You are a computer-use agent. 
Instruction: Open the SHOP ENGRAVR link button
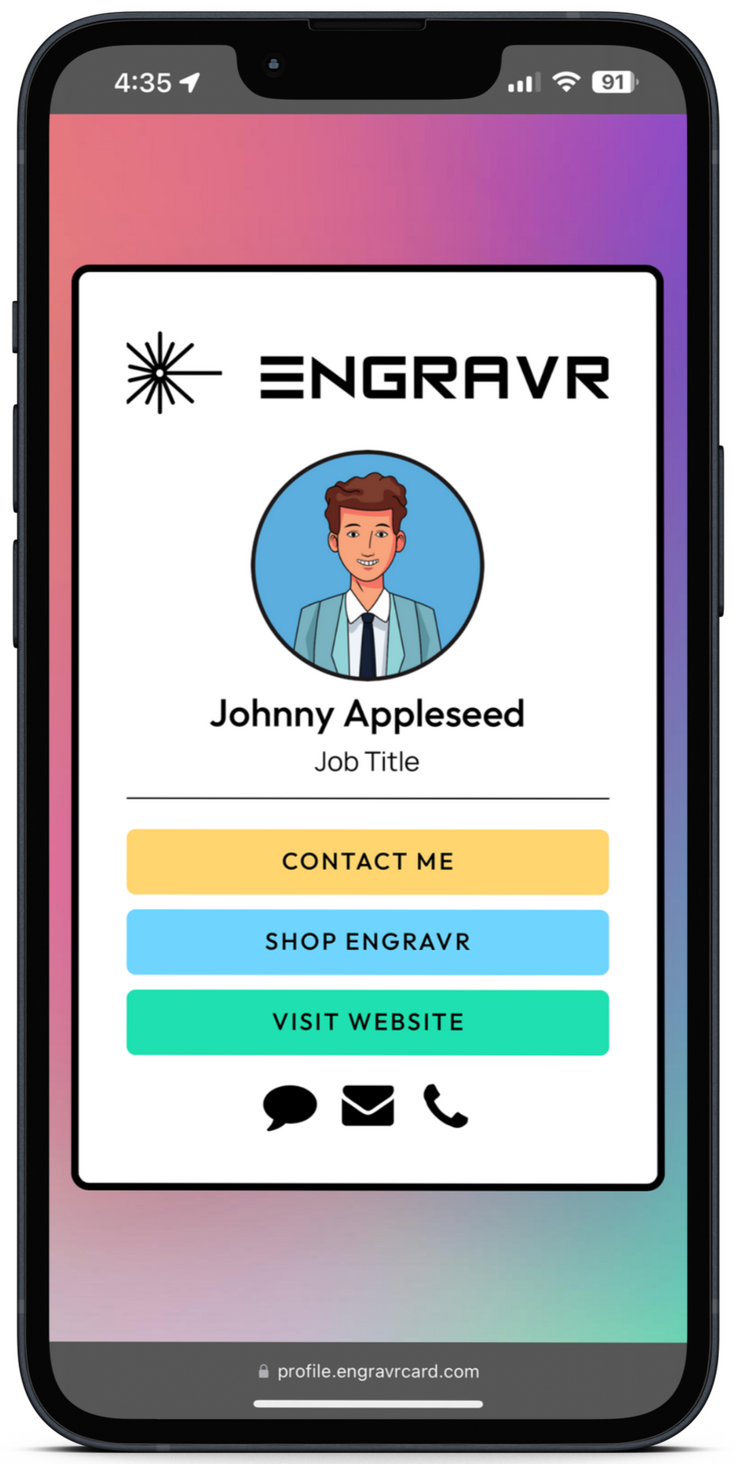coord(367,942)
